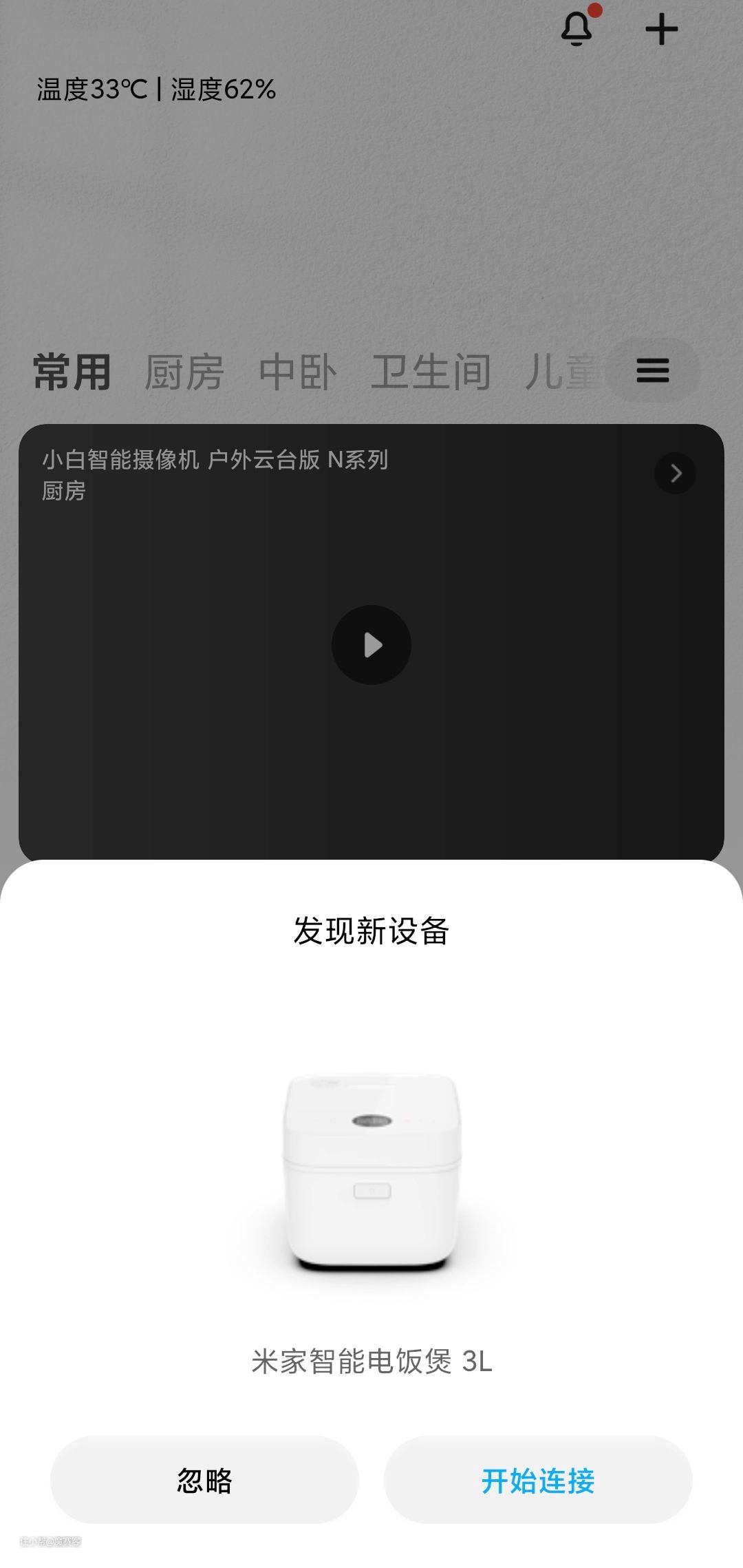Switch to the 厨房 room tab
This screenshot has width=743, height=1568.
pos(184,372)
